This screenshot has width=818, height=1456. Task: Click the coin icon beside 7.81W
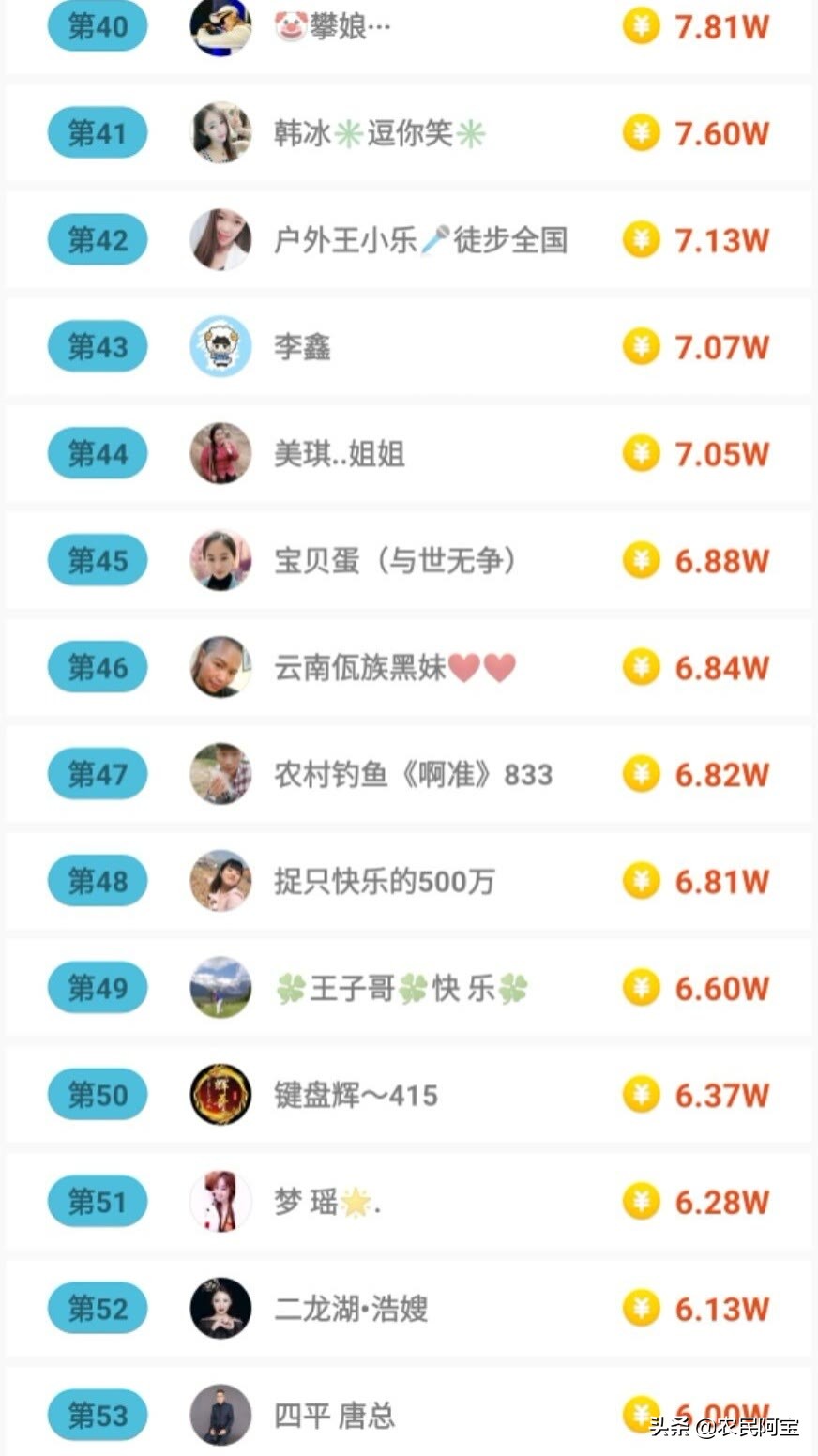click(x=642, y=27)
